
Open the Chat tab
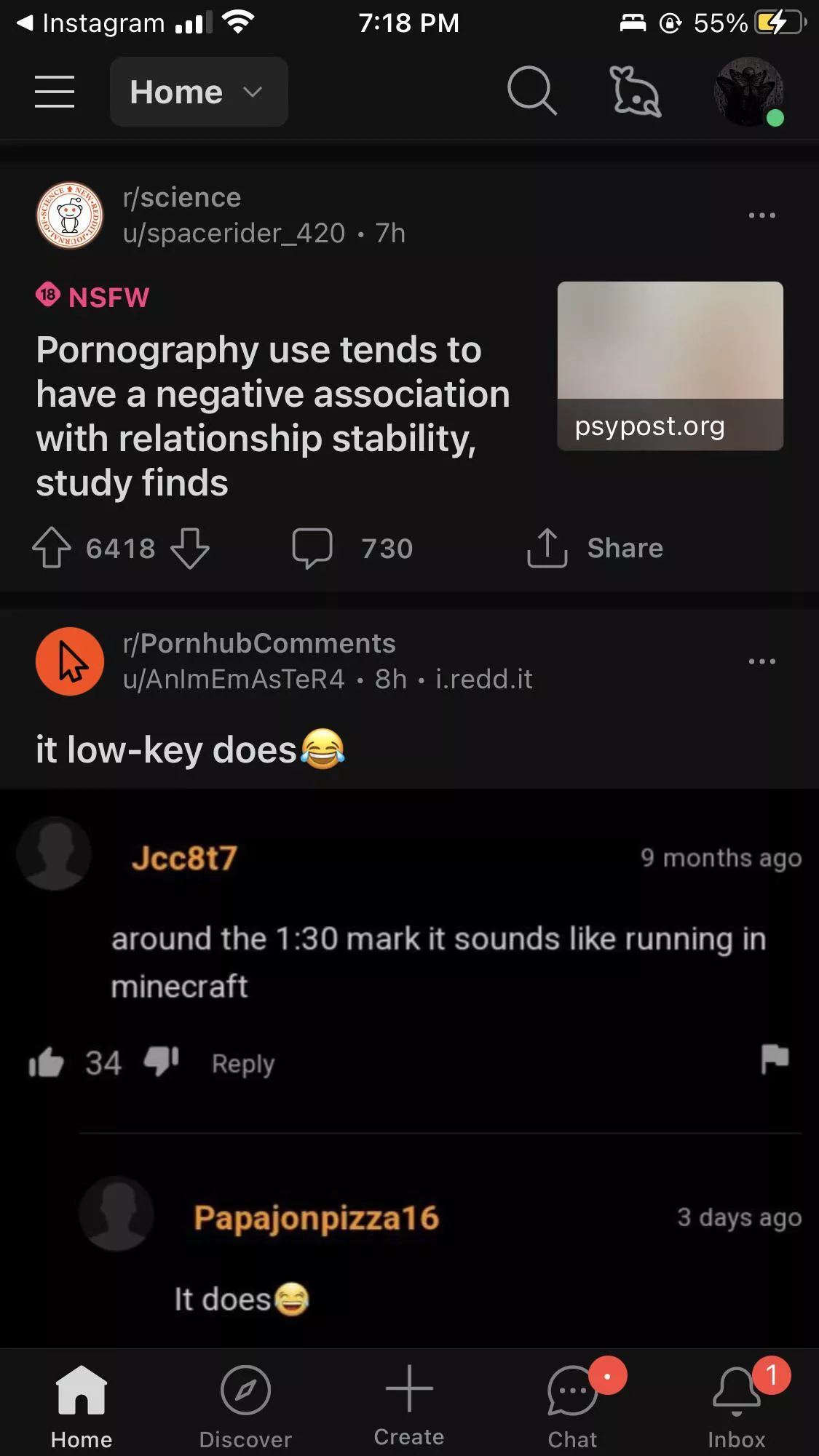(x=573, y=1406)
